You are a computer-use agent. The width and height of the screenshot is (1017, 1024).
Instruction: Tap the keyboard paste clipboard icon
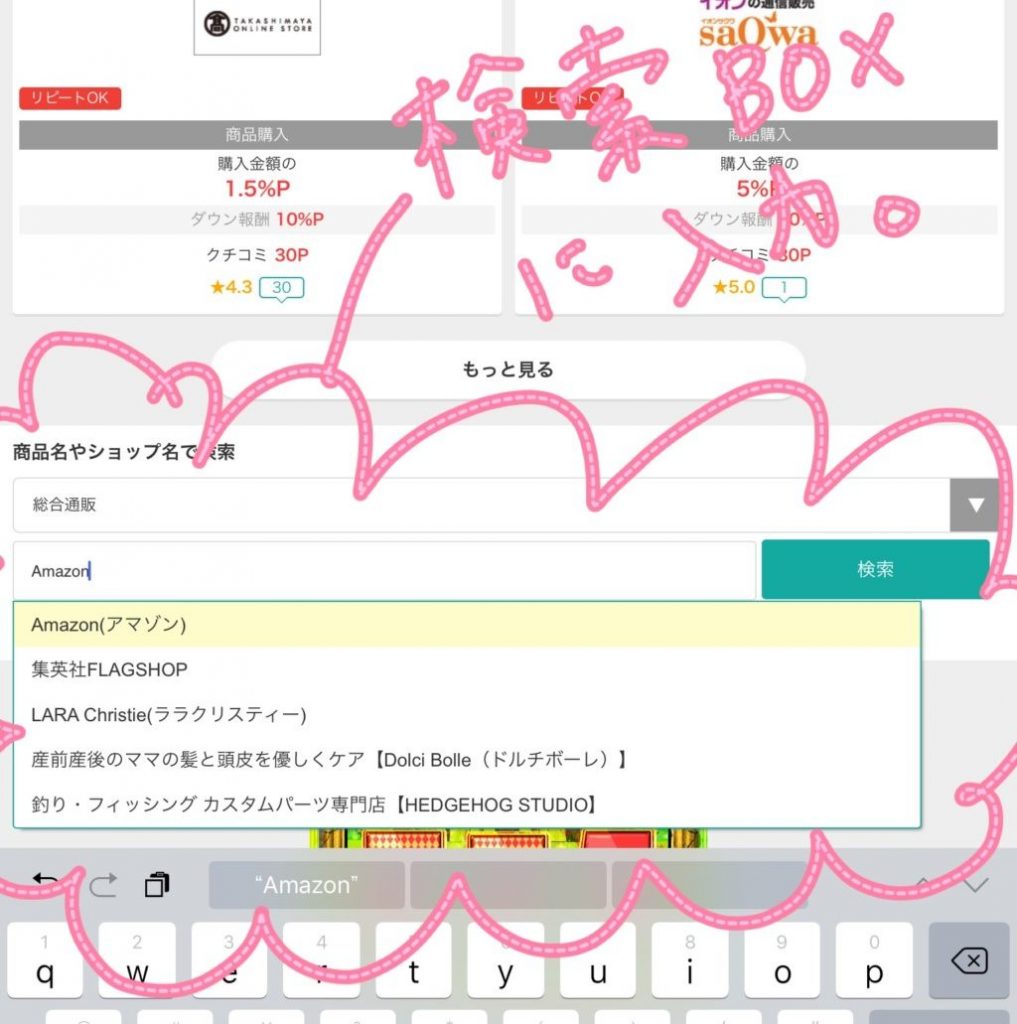157,885
